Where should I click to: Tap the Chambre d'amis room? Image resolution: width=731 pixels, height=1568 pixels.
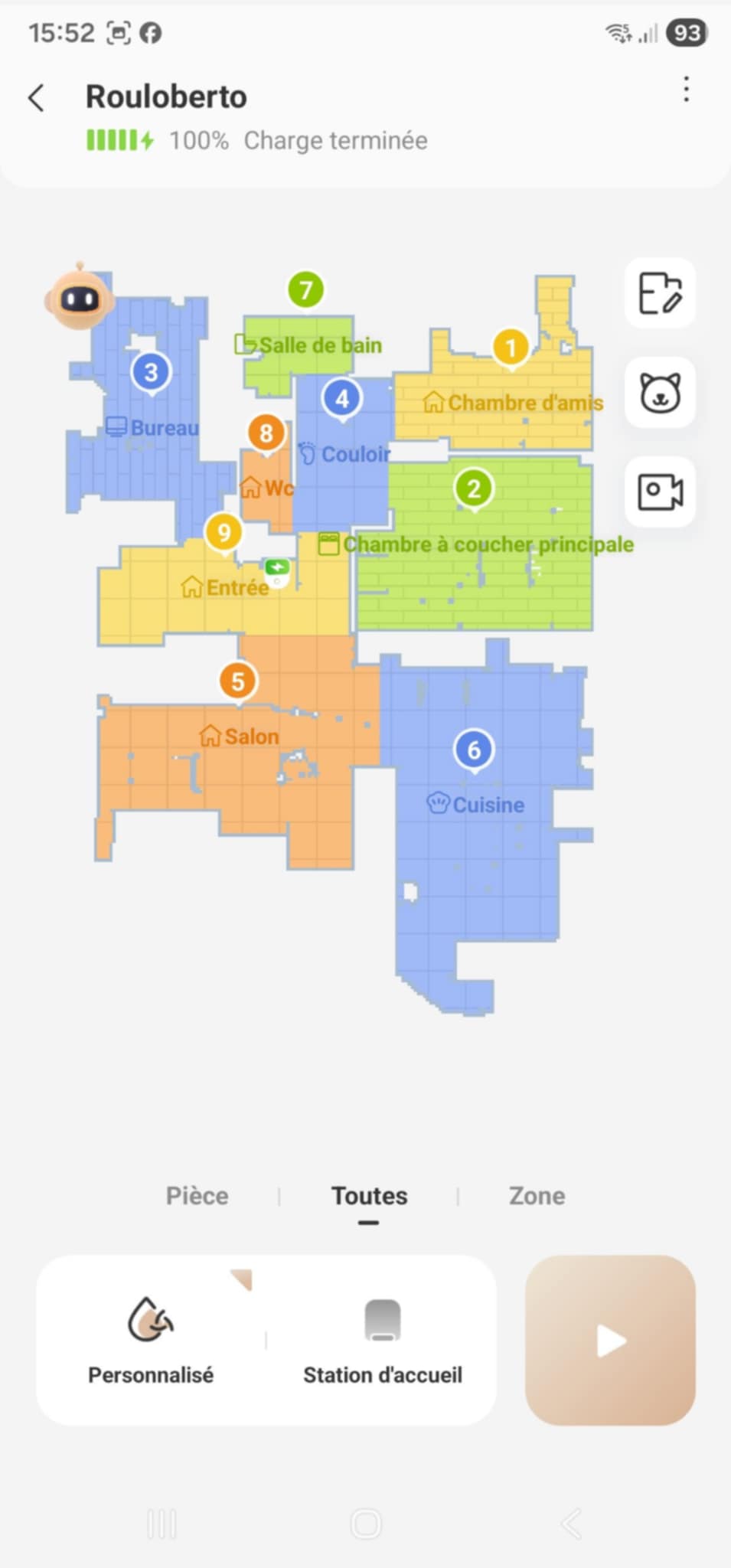click(511, 402)
